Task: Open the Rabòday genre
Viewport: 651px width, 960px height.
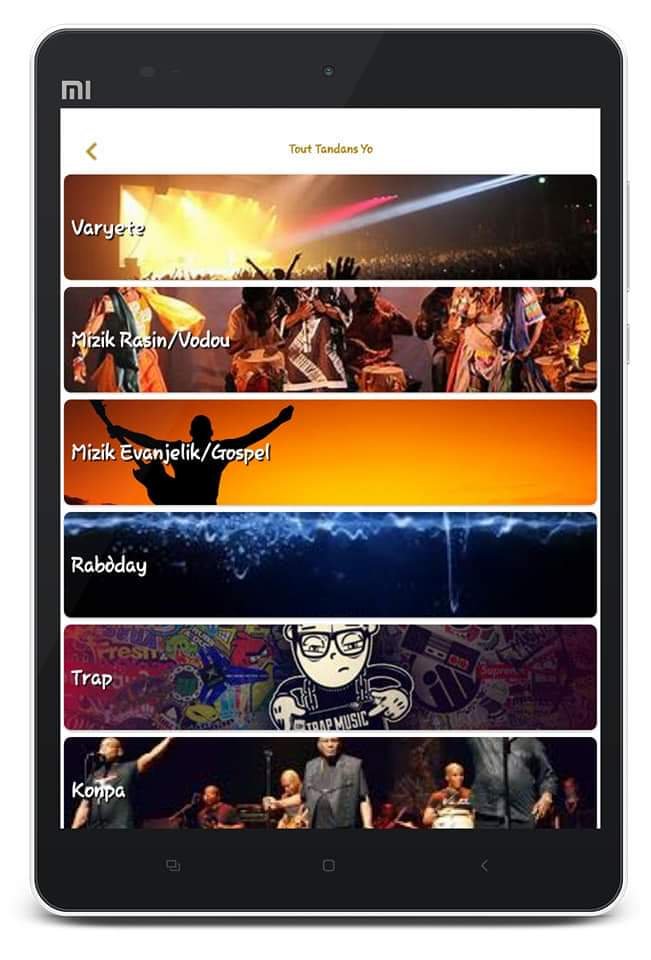Action: tap(330, 565)
